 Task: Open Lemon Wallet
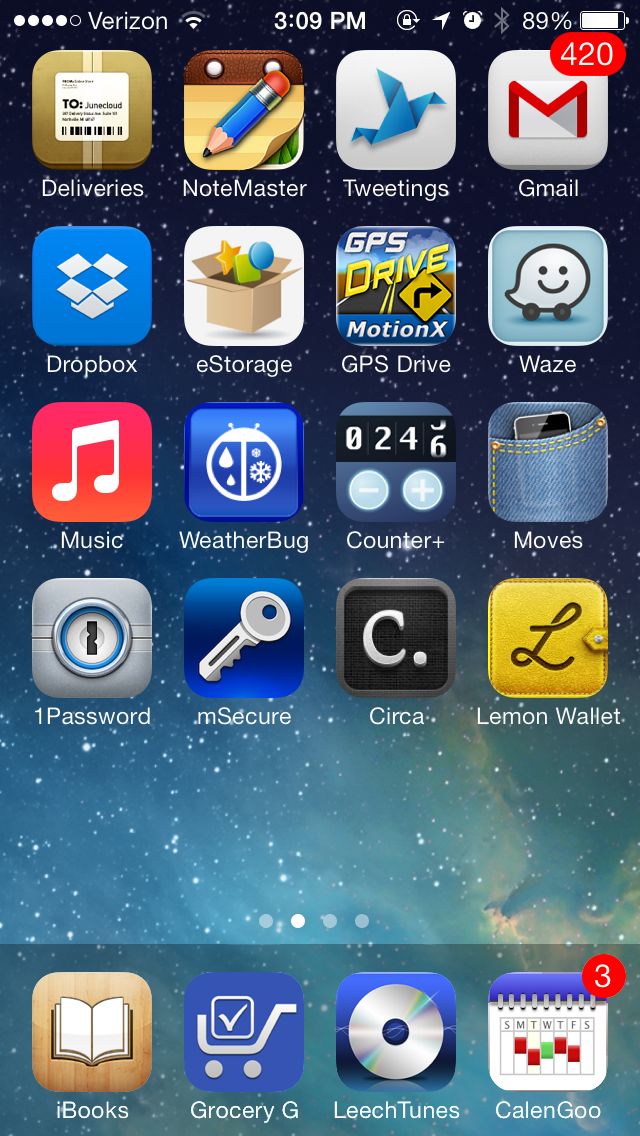pos(548,638)
